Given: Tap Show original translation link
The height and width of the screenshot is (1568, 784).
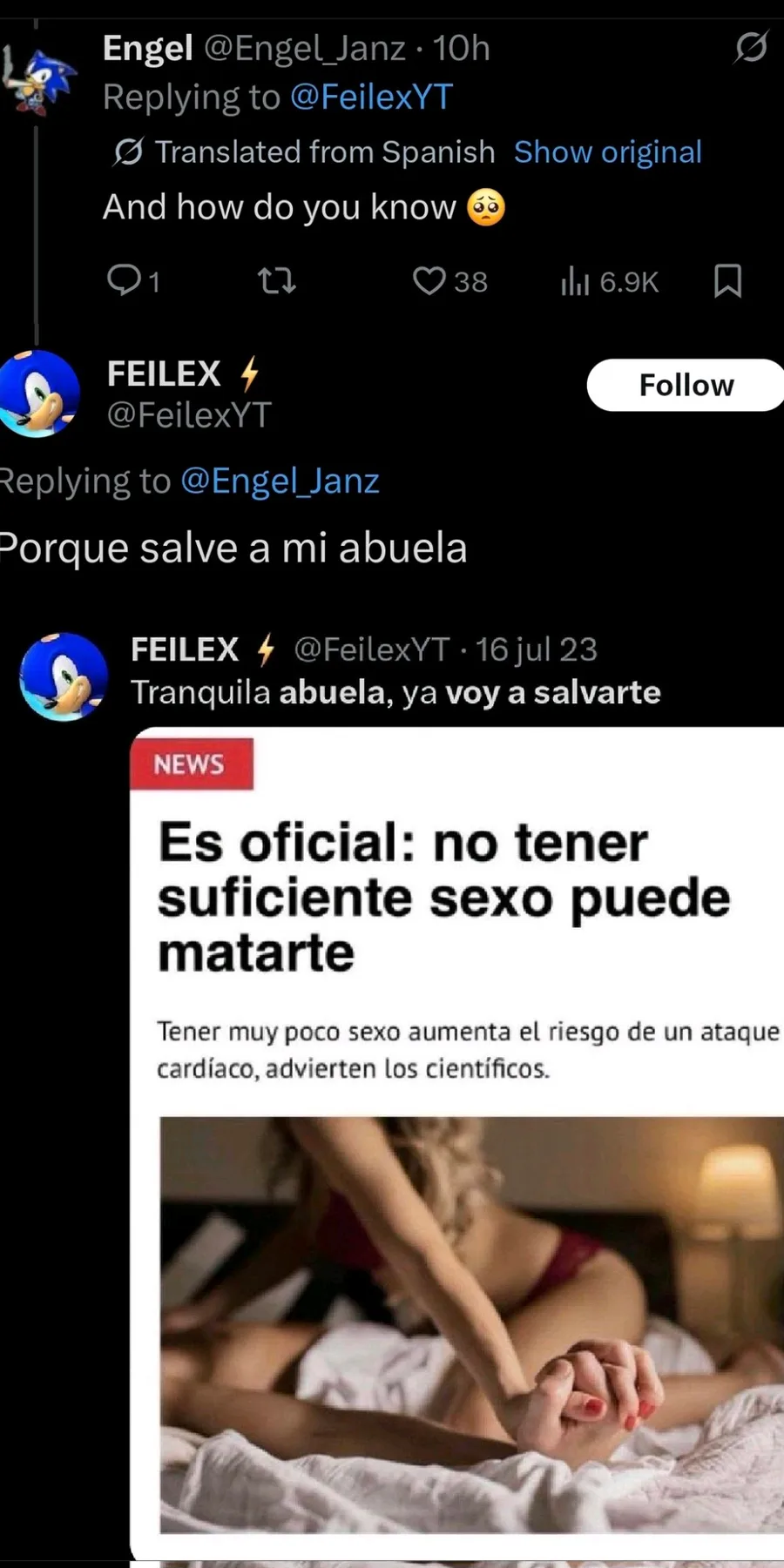Looking at the screenshot, I should (607, 152).
